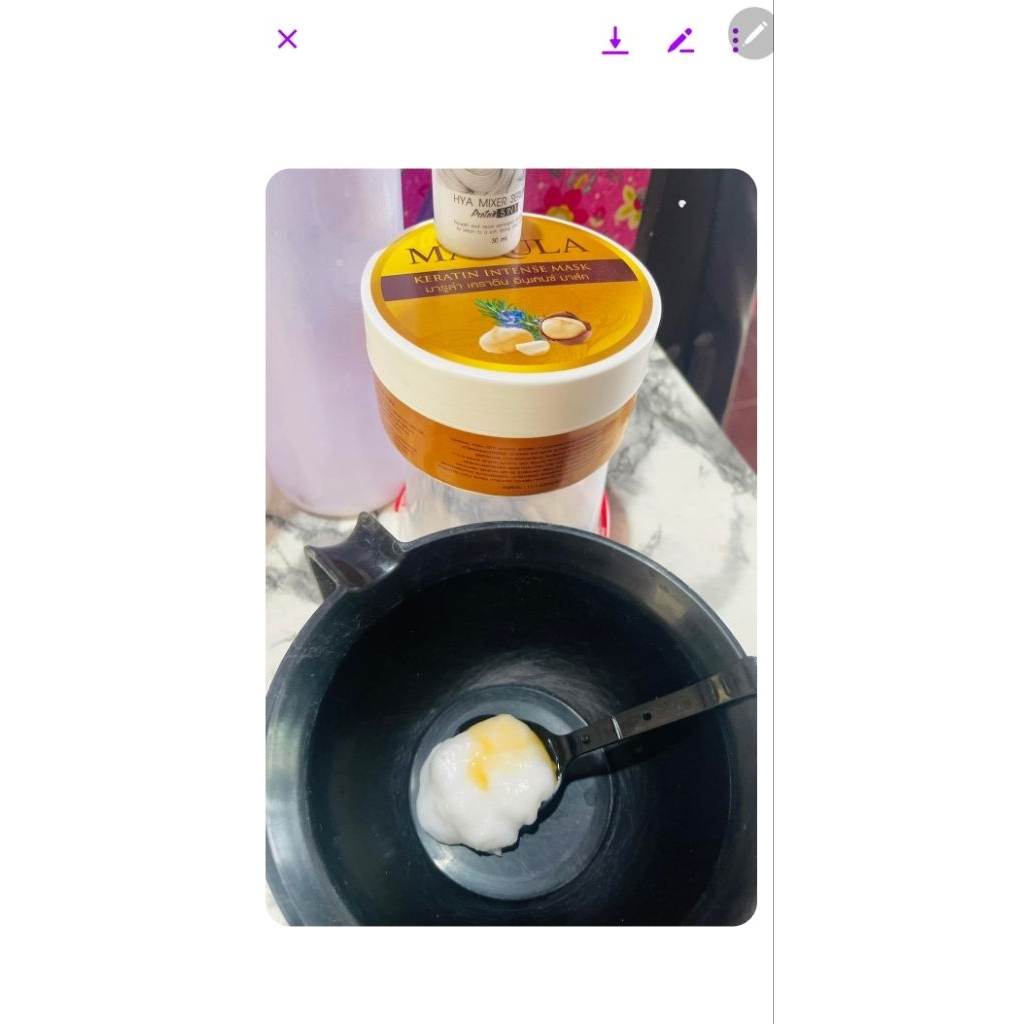The width and height of the screenshot is (1024, 1024).
Task: Close the image viewer
Action: [x=287, y=39]
